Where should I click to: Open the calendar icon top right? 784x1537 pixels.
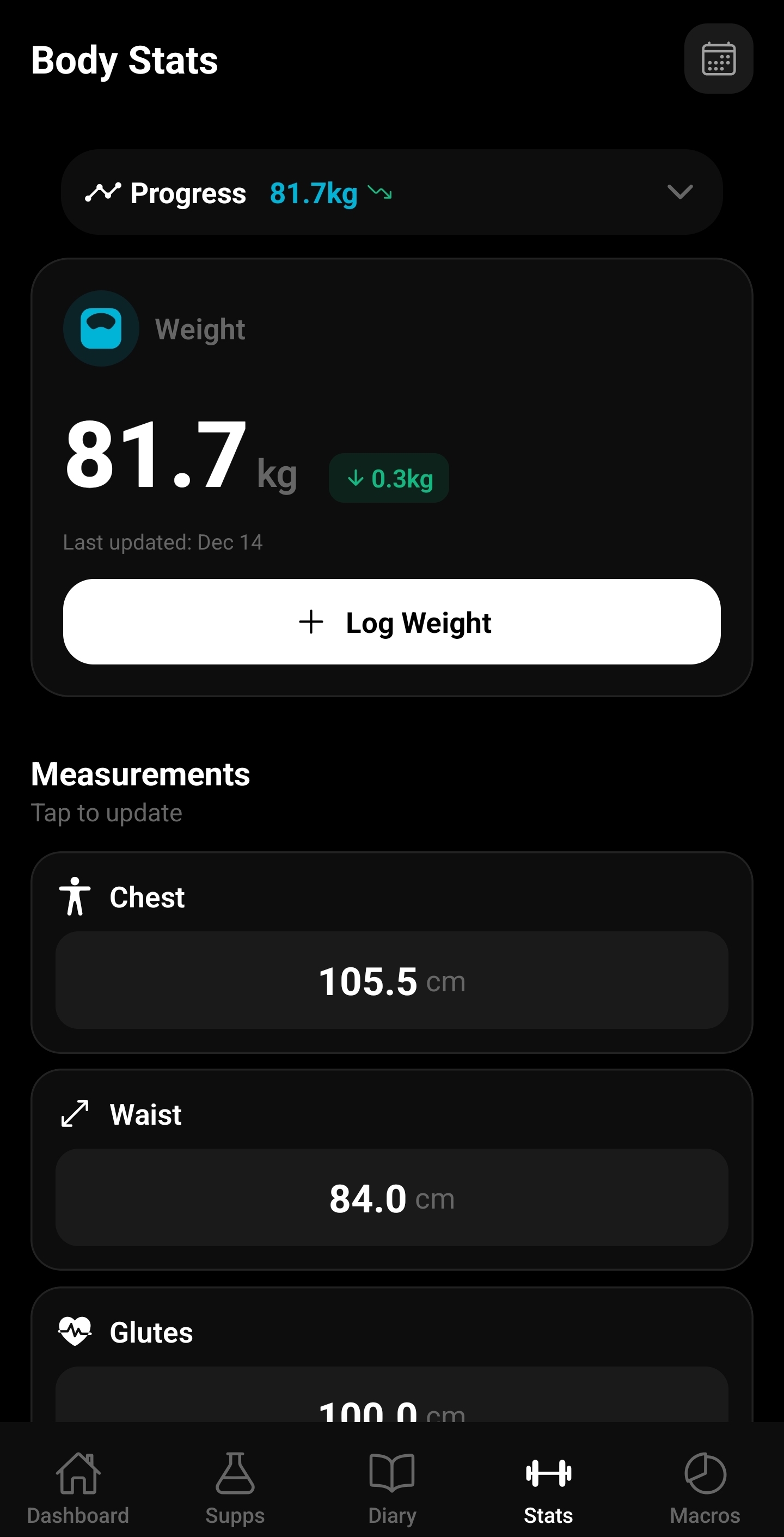[718, 59]
